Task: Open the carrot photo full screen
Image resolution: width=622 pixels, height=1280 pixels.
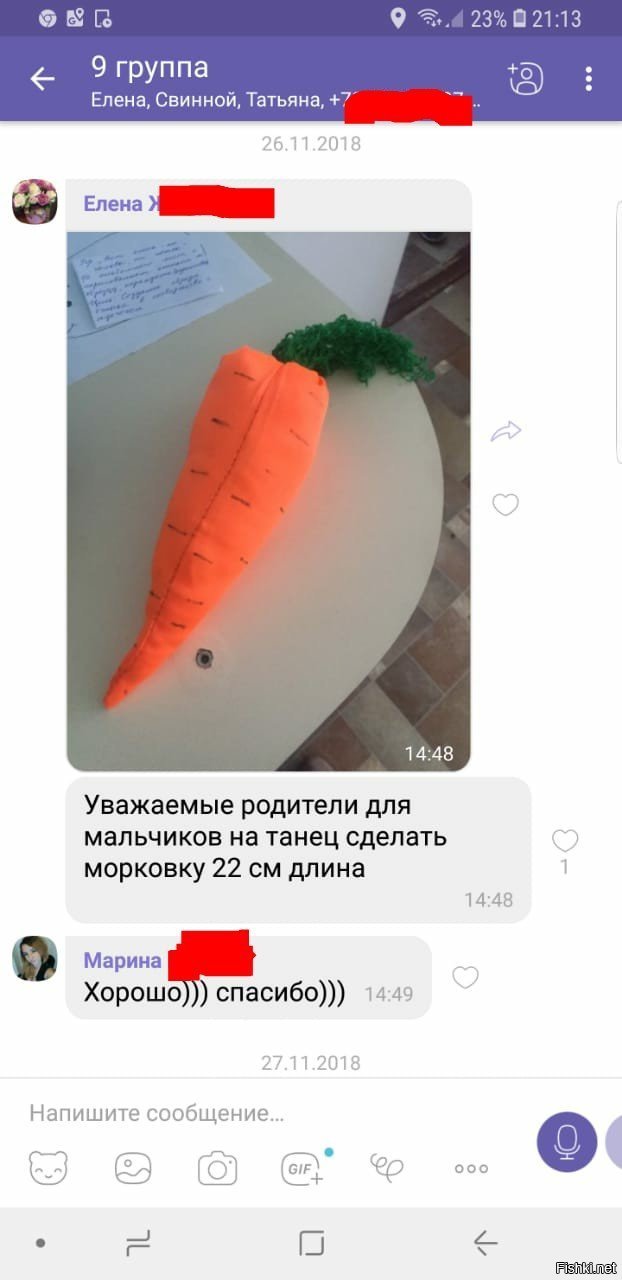Action: [268, 500]
